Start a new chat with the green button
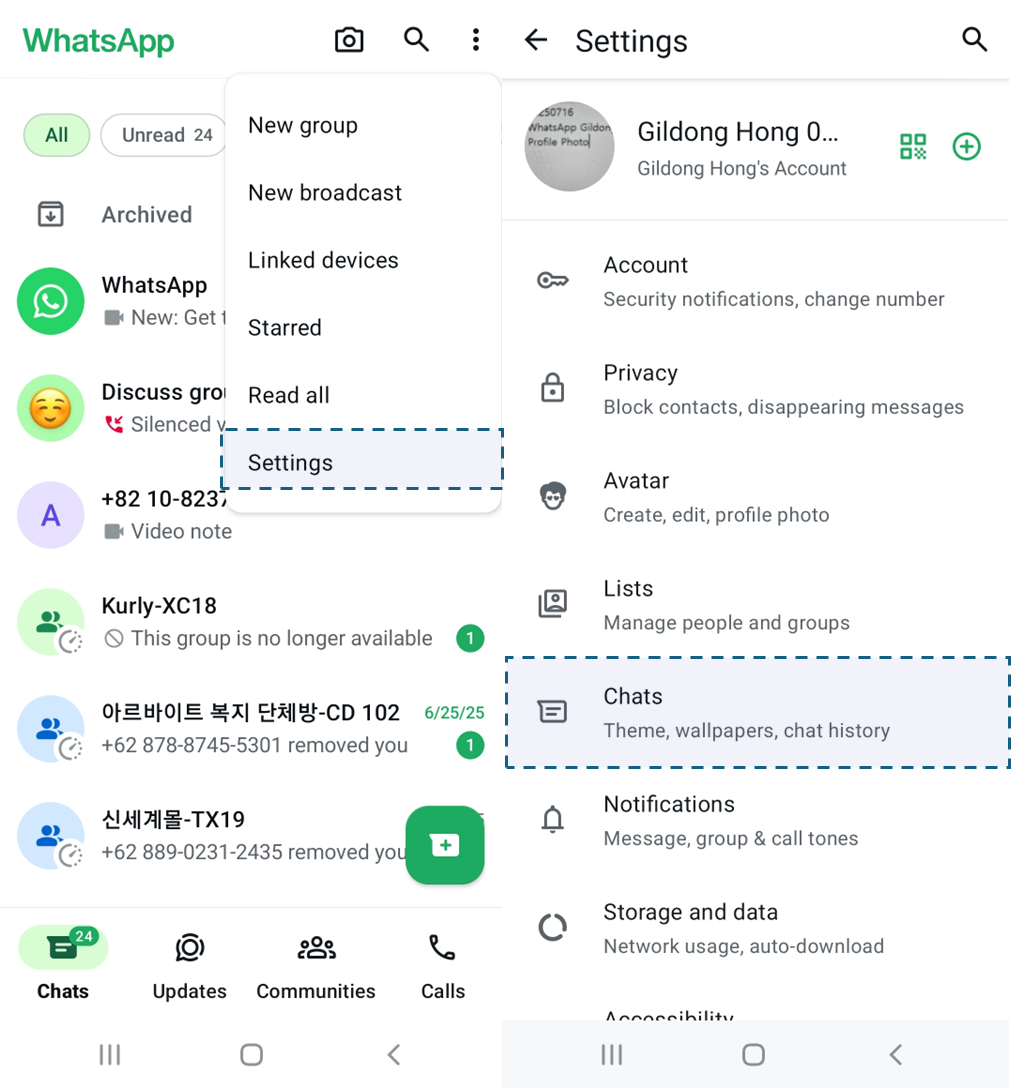 point(445,845)
